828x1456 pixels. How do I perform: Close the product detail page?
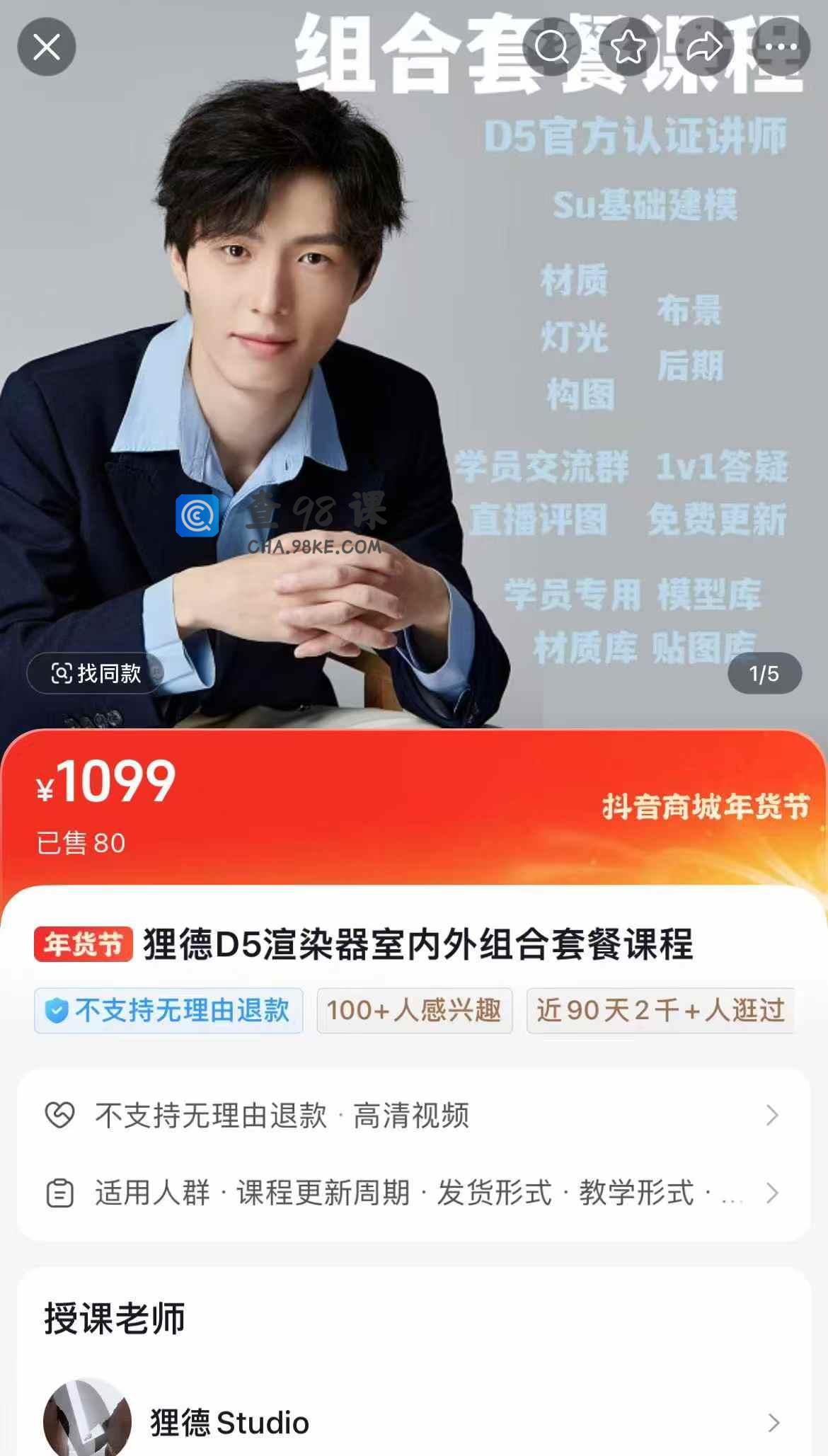[x=47, y=47]
